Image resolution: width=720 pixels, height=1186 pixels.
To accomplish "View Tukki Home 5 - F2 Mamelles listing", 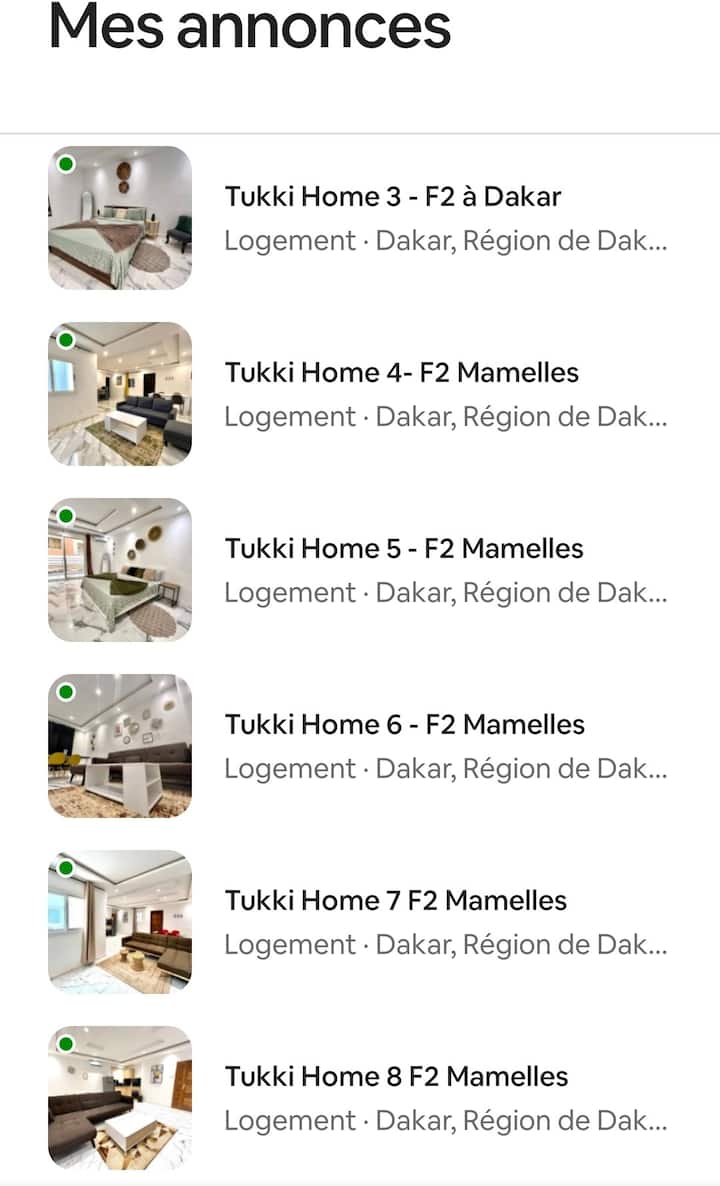I will [403, 549].
